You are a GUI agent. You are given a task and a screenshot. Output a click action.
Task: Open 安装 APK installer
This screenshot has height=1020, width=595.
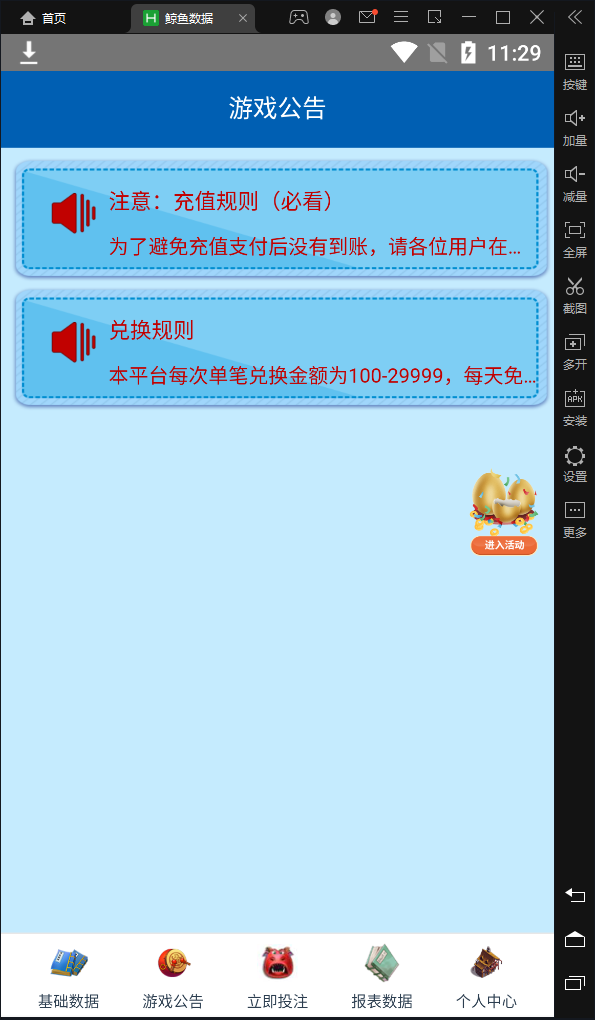[575, 409]
